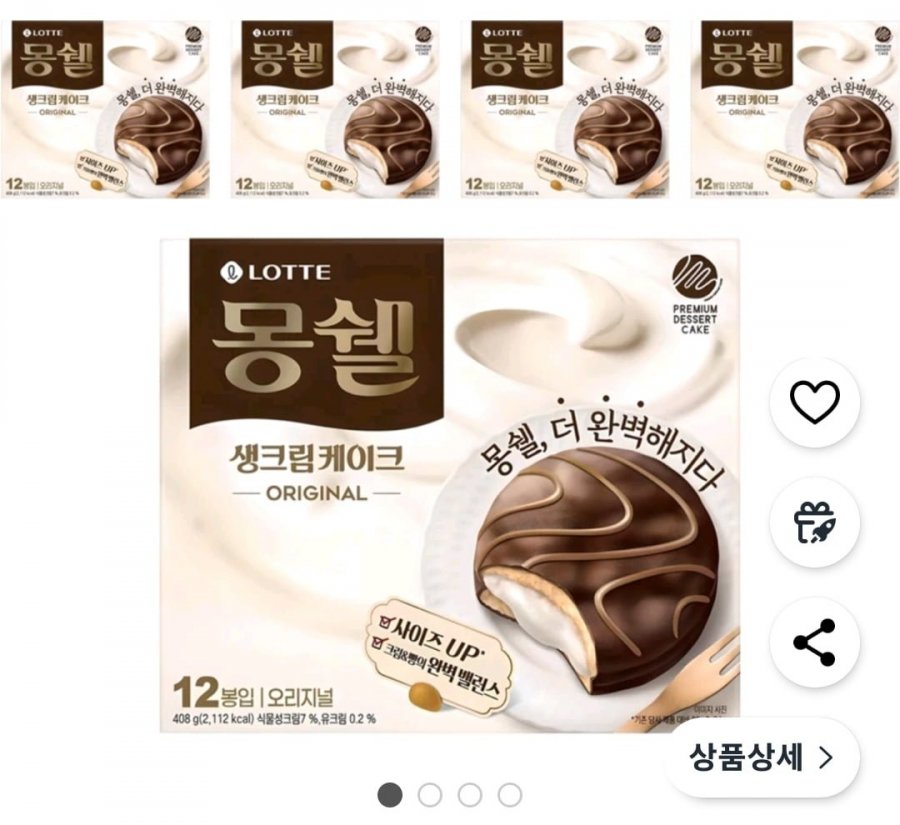Go to the second image page dot
The width and height of the screenshot is (900, 825).
[x=430, y=795]
